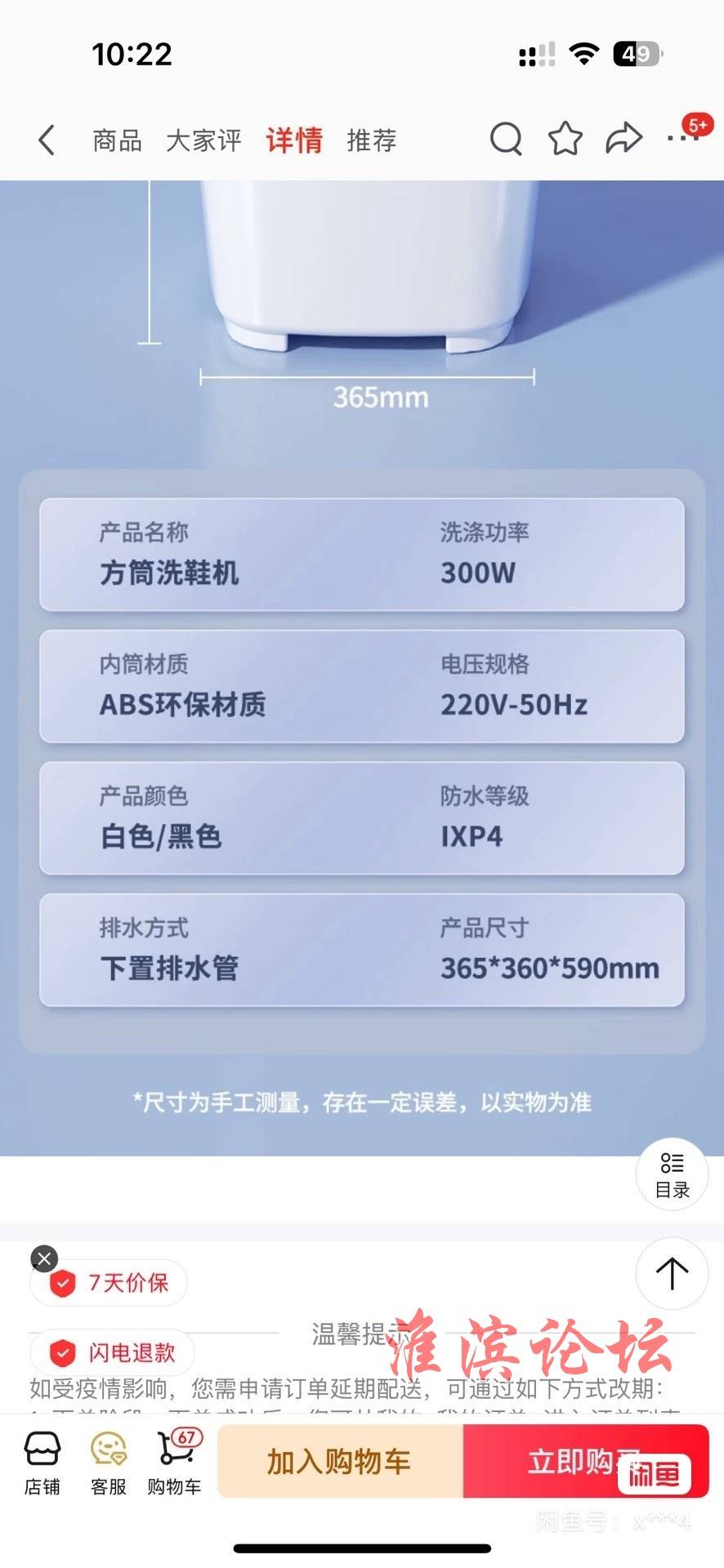Tap 立即购买 to buy now
This screenshot has width=724, height=1568.
coord(572,1461)
